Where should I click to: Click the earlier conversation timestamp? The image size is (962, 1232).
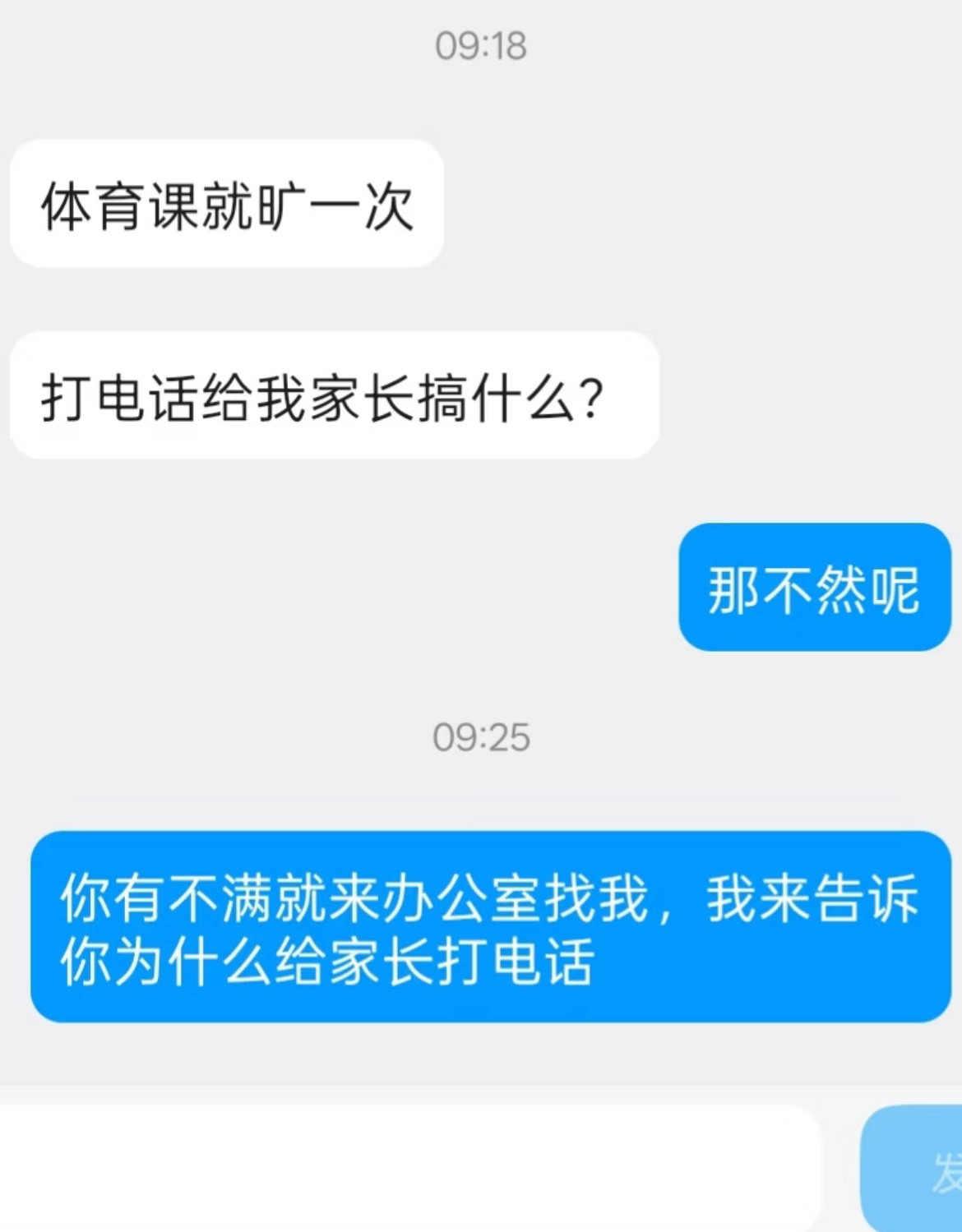pos(481,47)
